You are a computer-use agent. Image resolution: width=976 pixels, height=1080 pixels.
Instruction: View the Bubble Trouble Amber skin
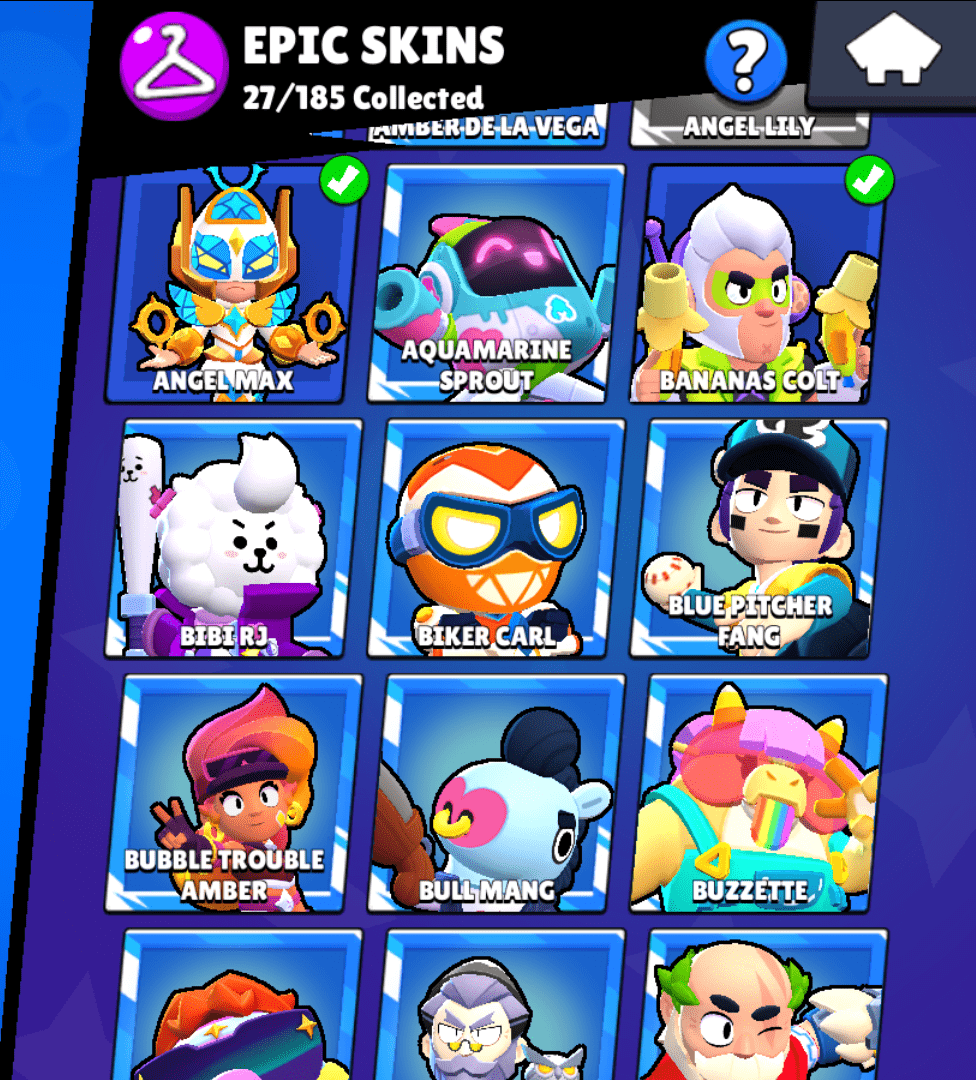click(x=236, y=795)
